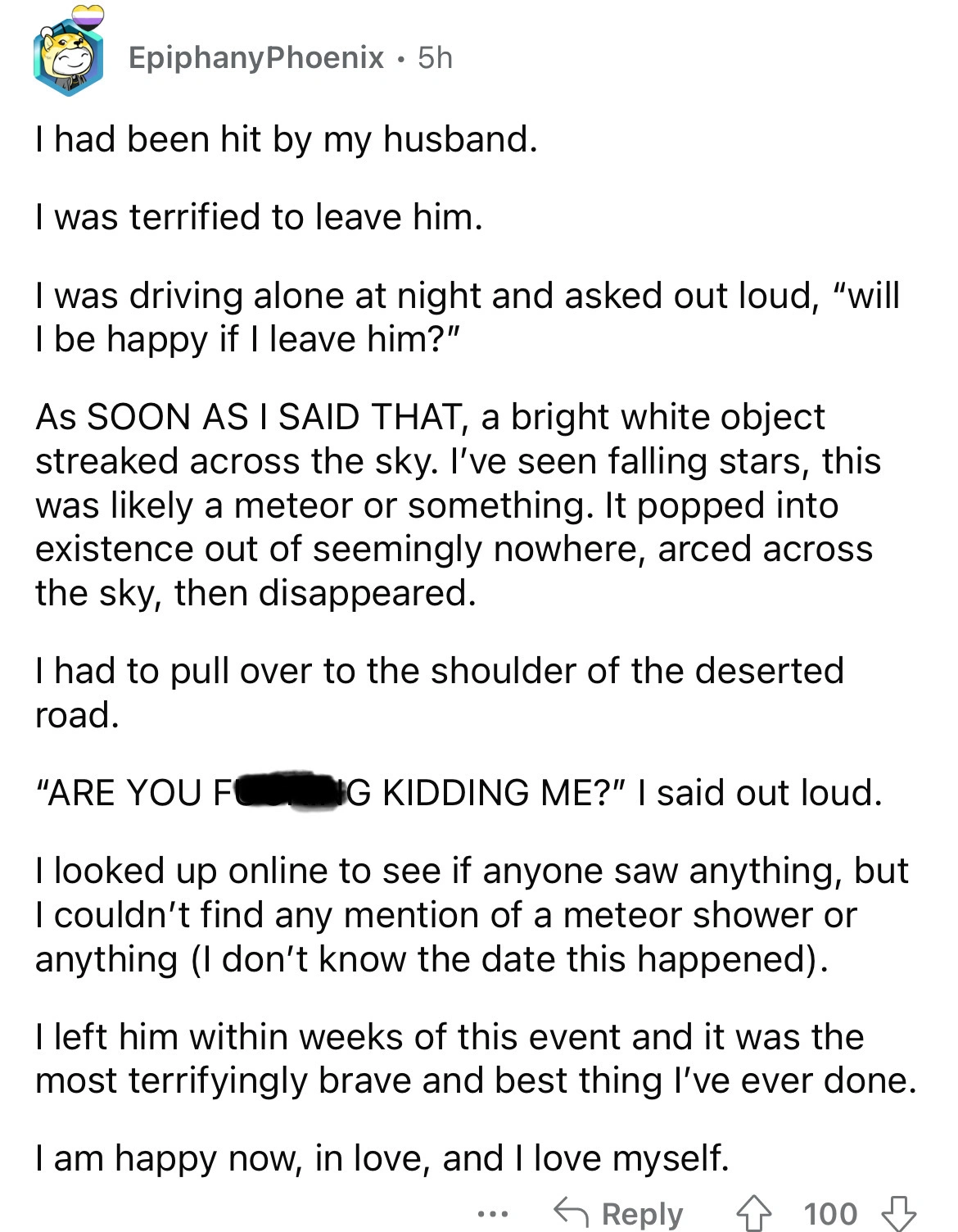The width and height of the screenshot is (958, 1232).
Task: Reply to EpiphanyPhoenix's comment
Action: pyautogui.click(x=619, y=1212)
